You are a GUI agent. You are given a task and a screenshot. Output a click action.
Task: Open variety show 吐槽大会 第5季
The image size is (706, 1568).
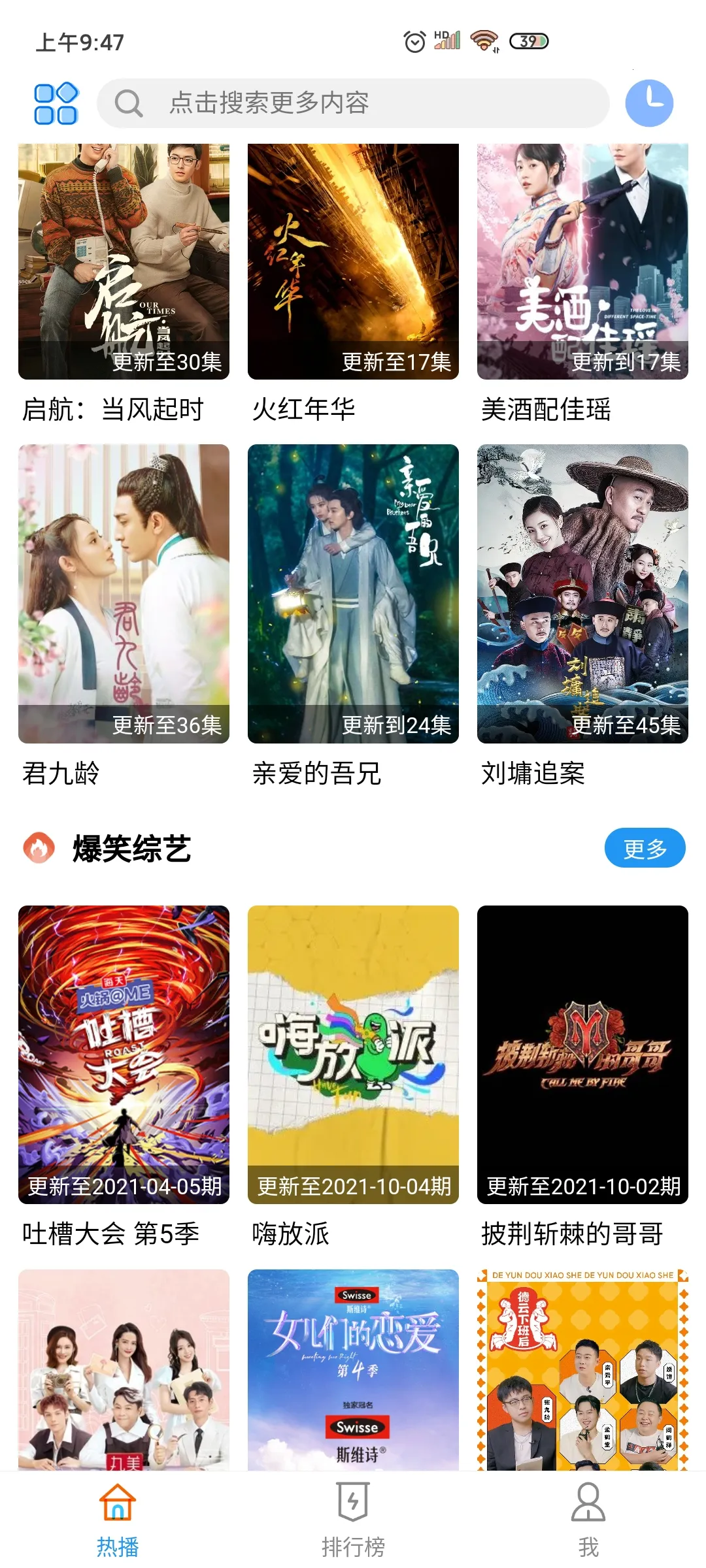coord(124,1054)
